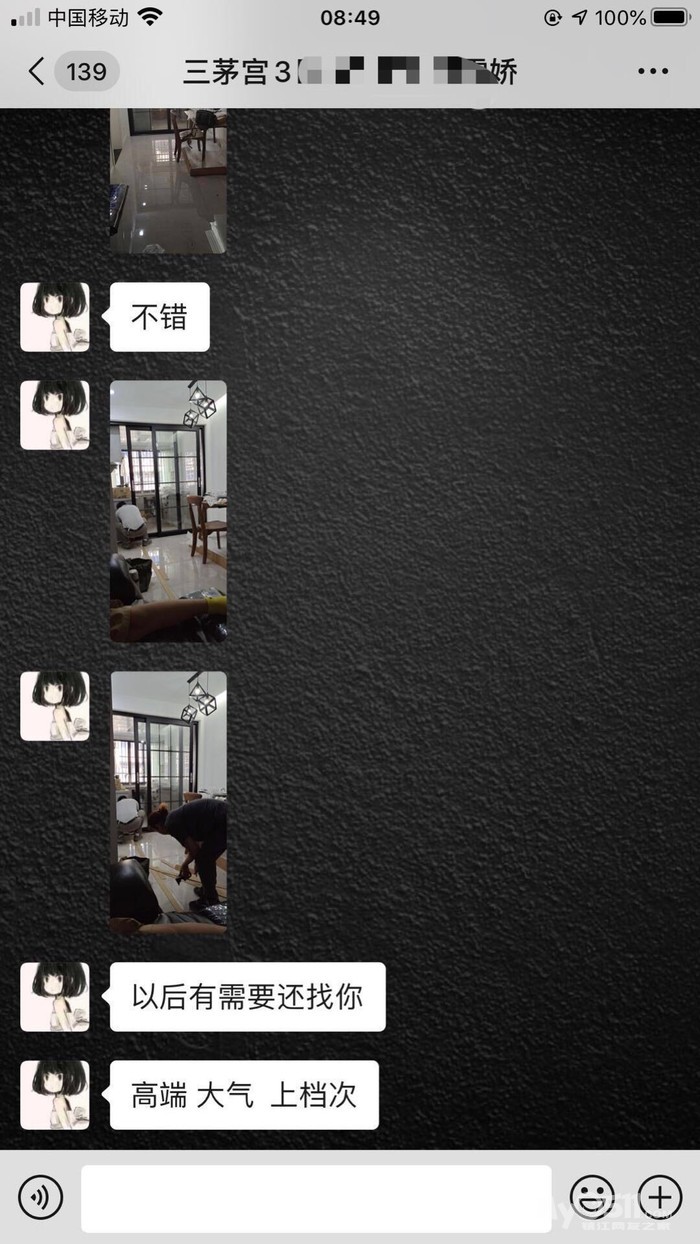Open the partially visible photo above 不错
This screenshot has height=1244, width=700.
click(x=168, y=181)
